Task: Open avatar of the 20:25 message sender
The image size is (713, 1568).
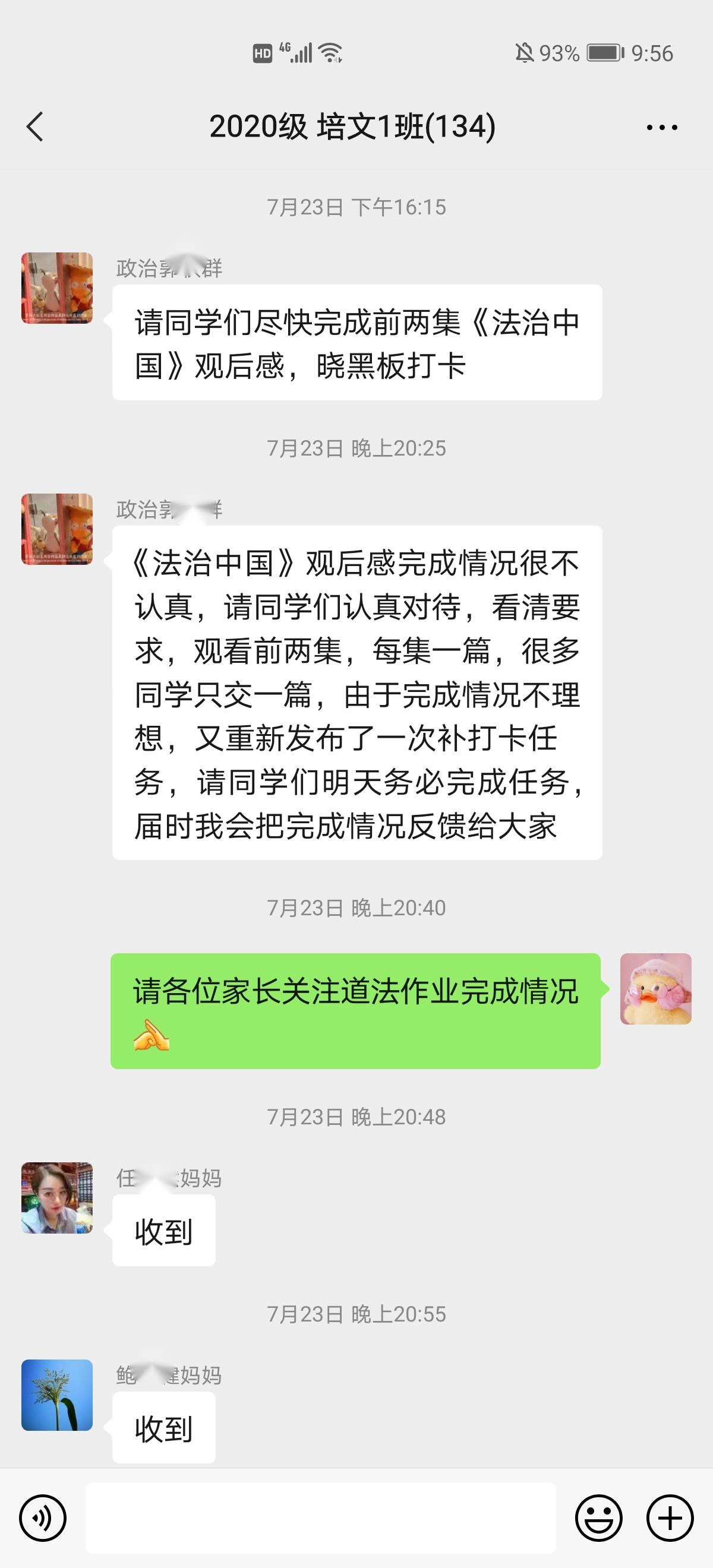Action: click(x=57, y=529)
